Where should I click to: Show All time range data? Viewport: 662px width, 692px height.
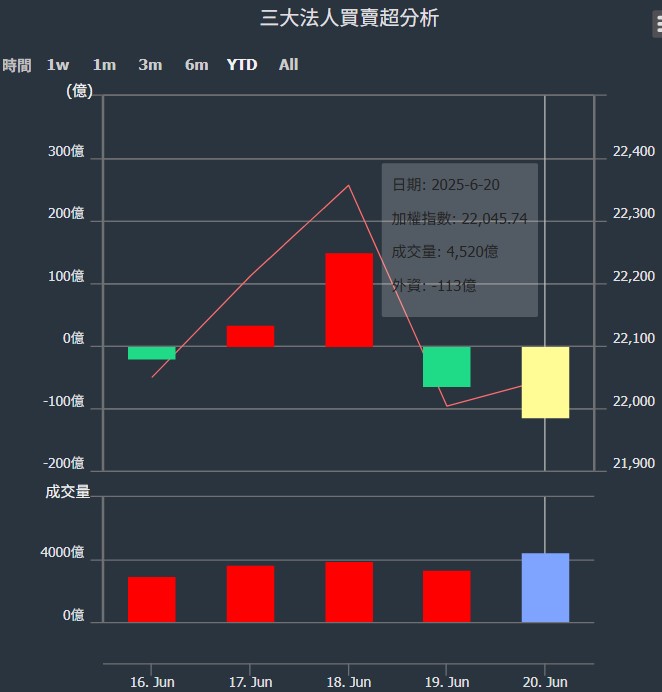288,65
